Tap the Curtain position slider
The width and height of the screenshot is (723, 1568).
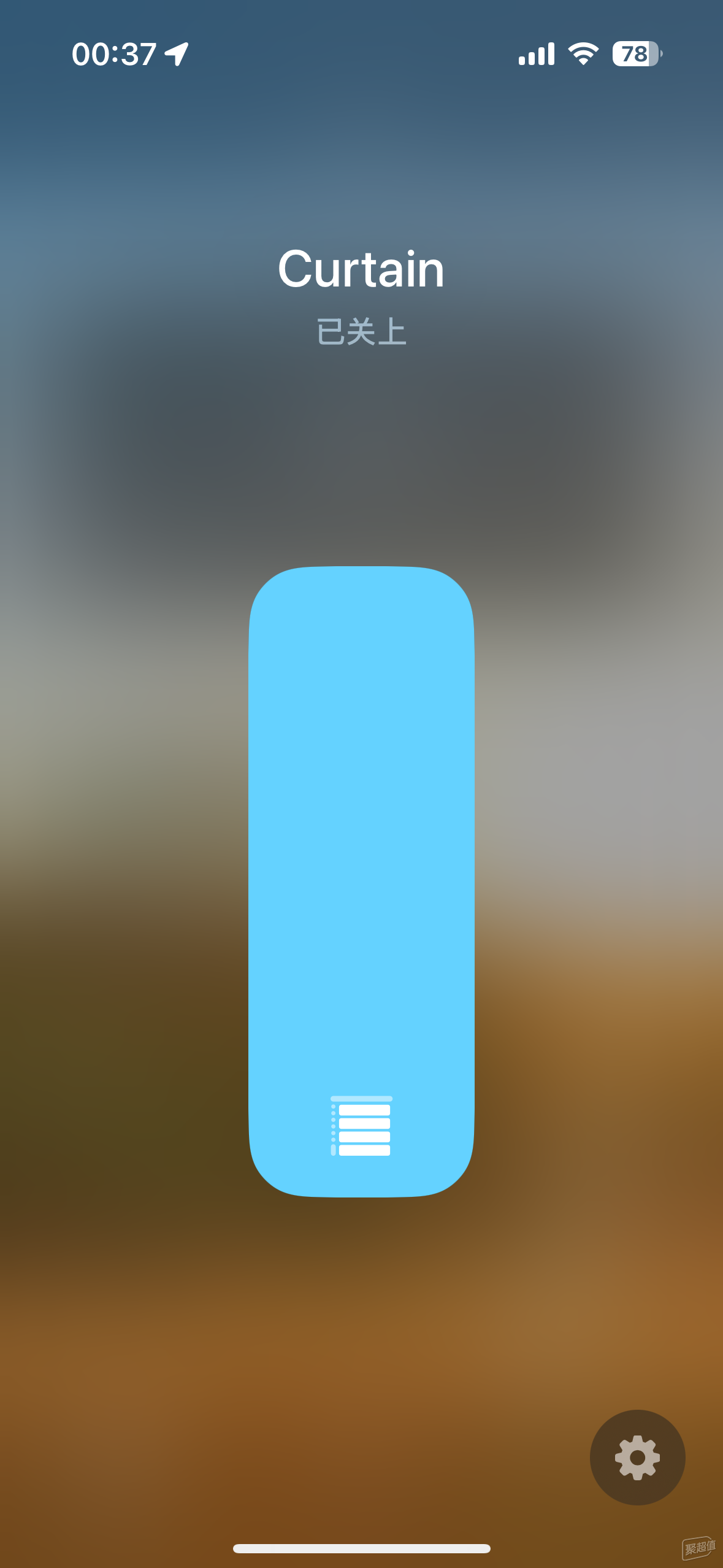[361, 882]
